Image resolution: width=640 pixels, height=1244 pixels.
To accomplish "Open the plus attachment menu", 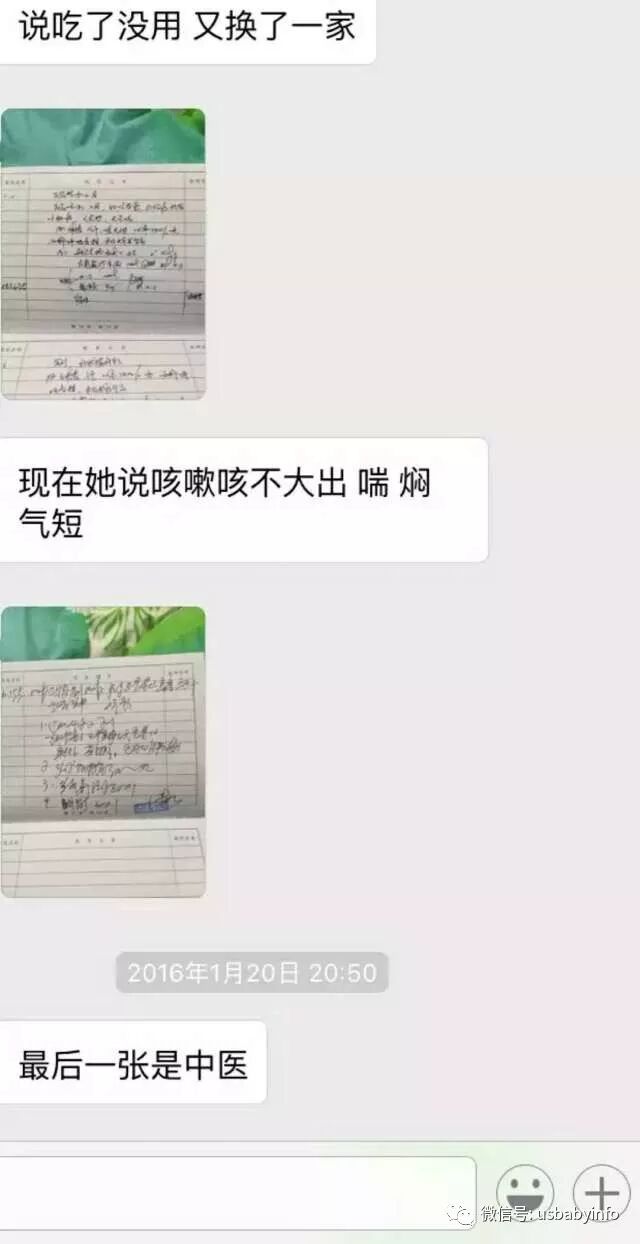I will [x=602, y=1193].
